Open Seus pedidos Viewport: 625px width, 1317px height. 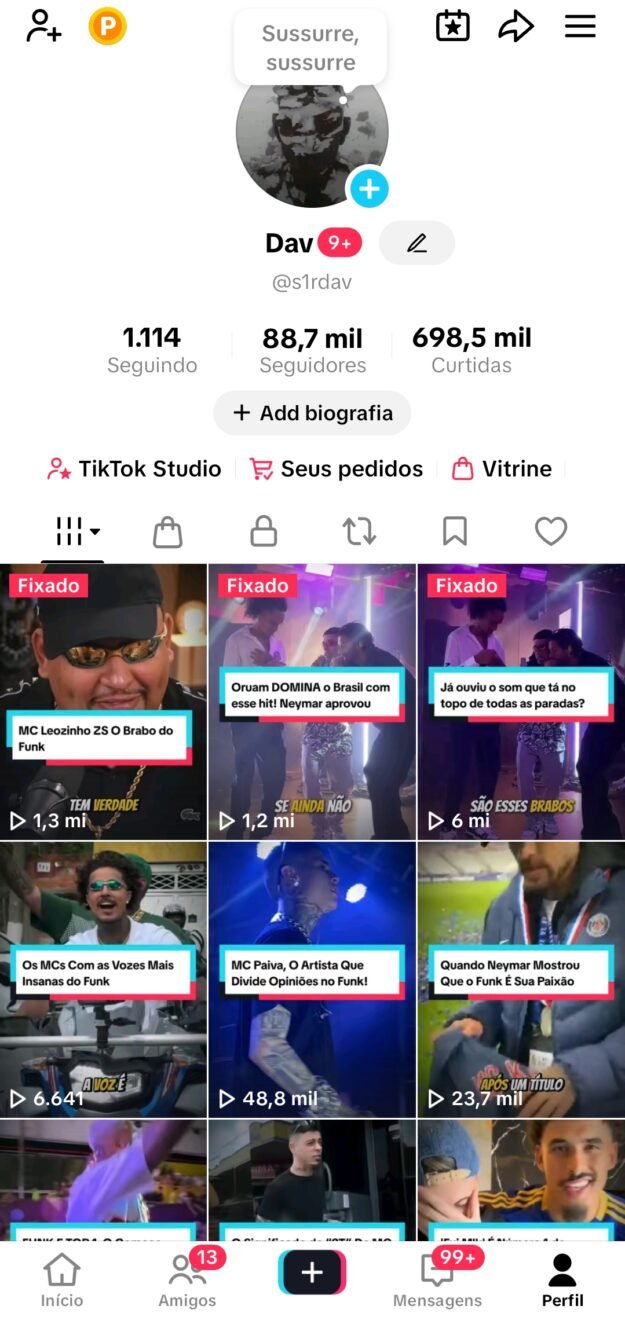click(x=336, y=469)
